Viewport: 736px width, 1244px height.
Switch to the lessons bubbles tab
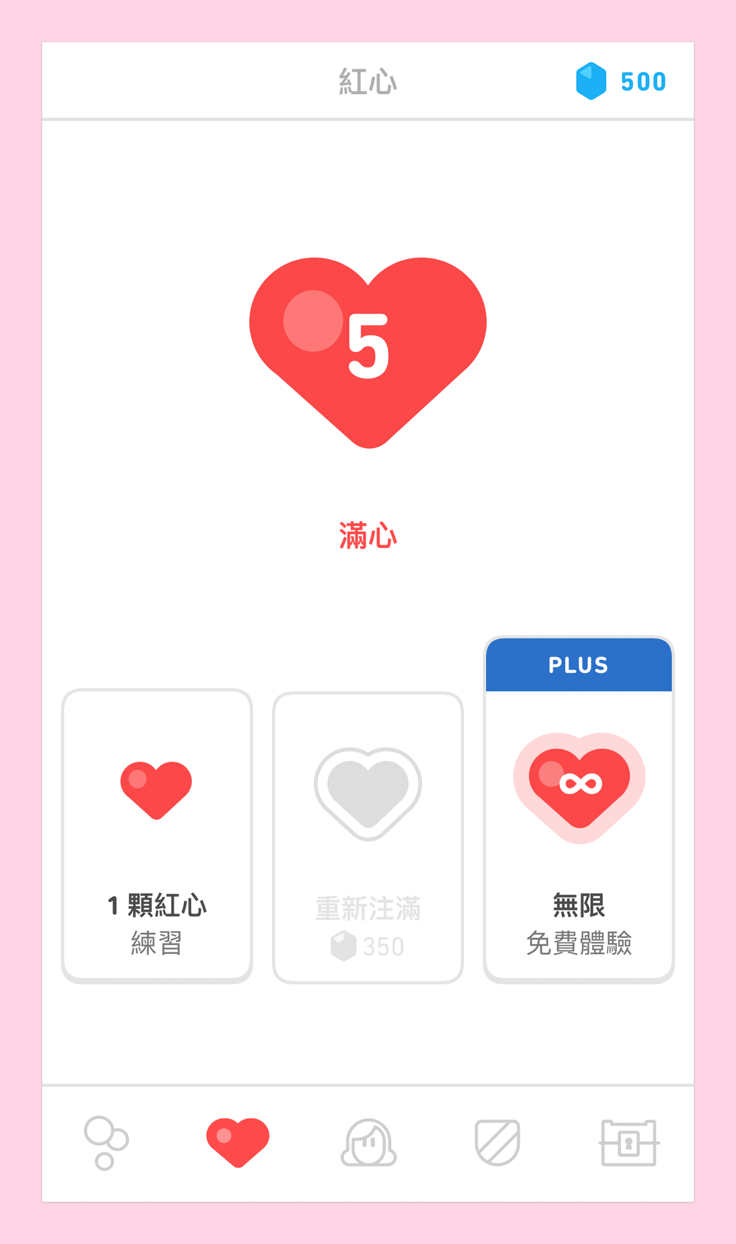(106, 1142)
